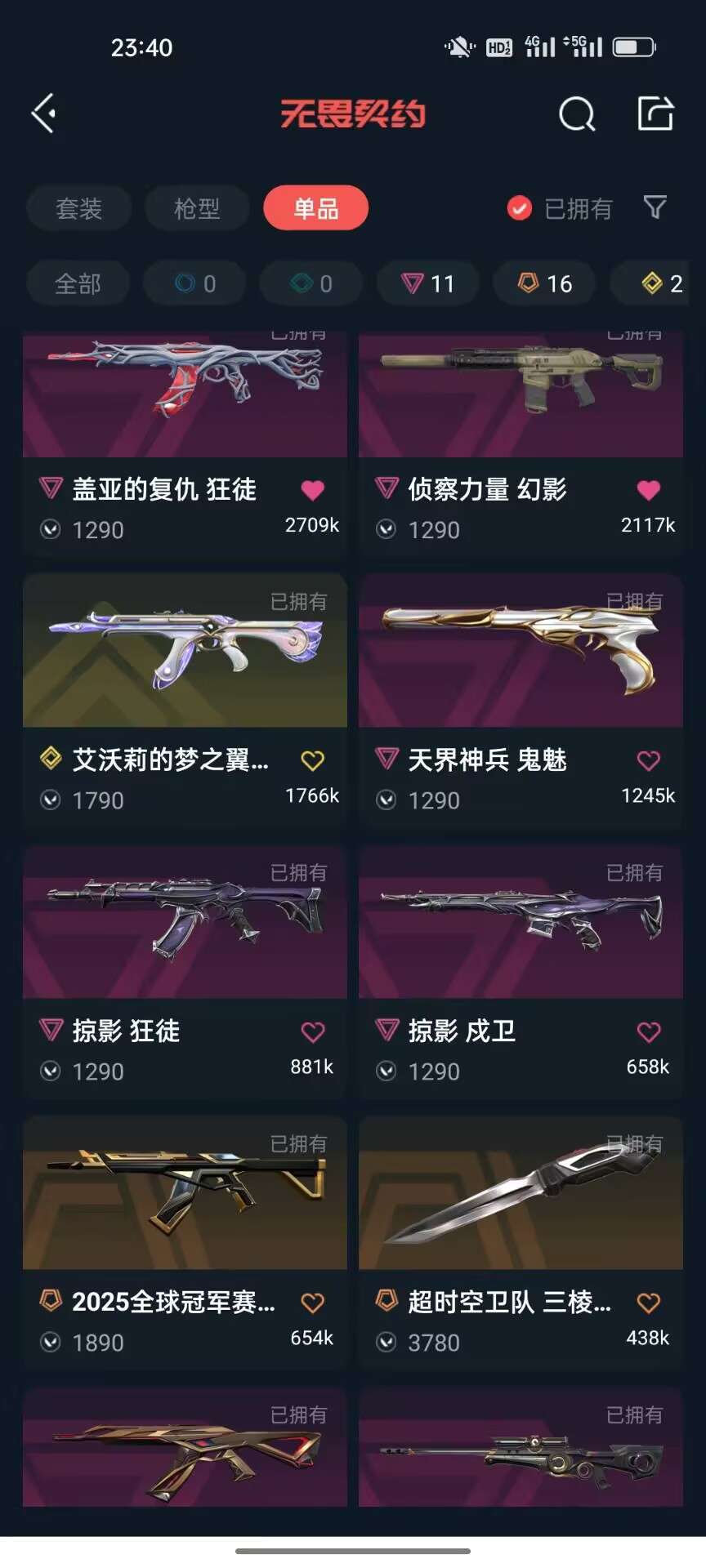
Task: Select the pink radiant currency filter showing 11
Action: click(x=427, y=283)
